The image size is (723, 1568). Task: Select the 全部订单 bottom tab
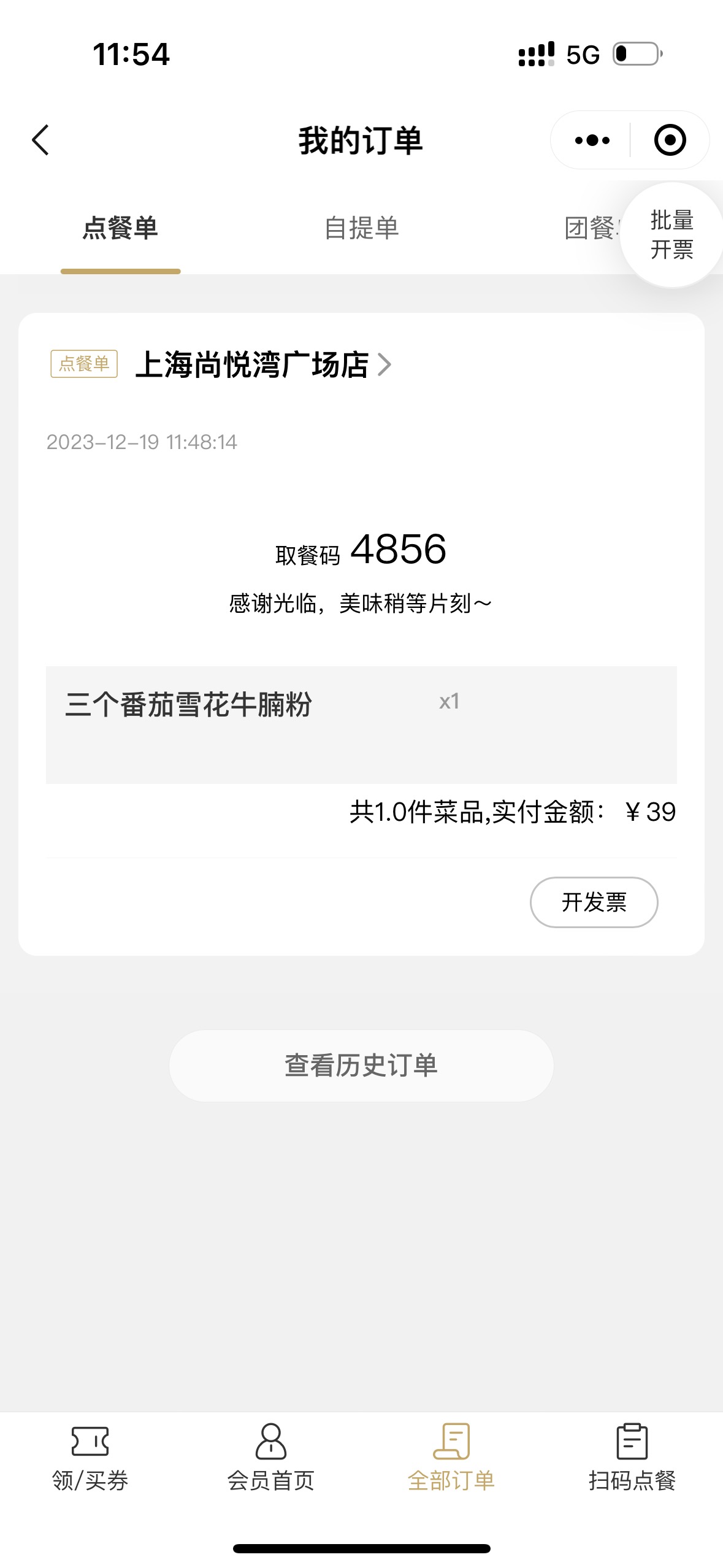pyautogui.click(x=451, y=1458)
